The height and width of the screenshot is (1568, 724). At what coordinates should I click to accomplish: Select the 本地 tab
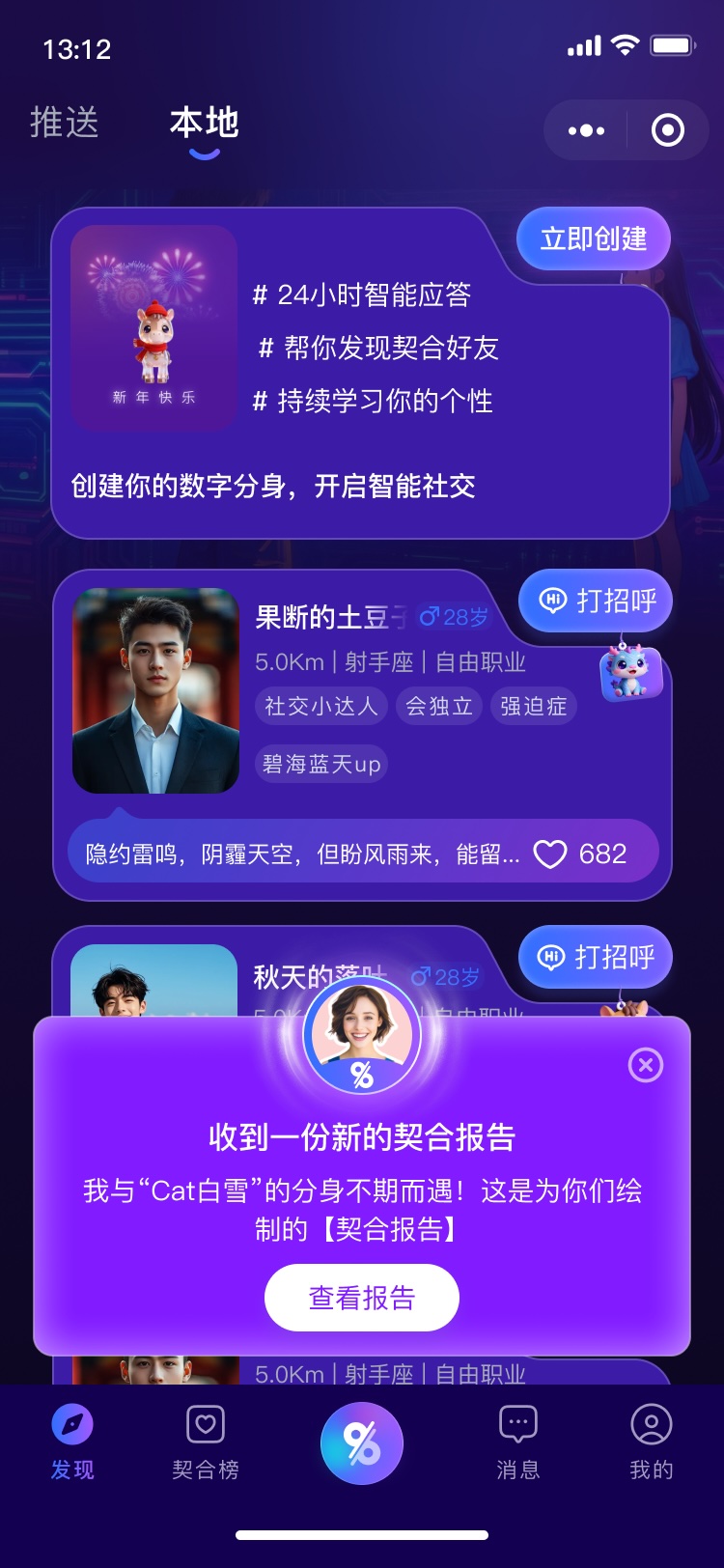click(203, 124)
